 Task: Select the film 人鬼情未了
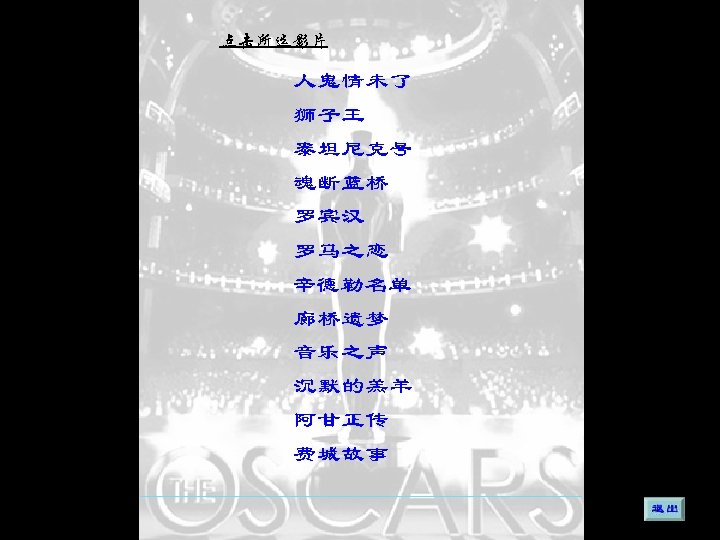click(352, 81)
